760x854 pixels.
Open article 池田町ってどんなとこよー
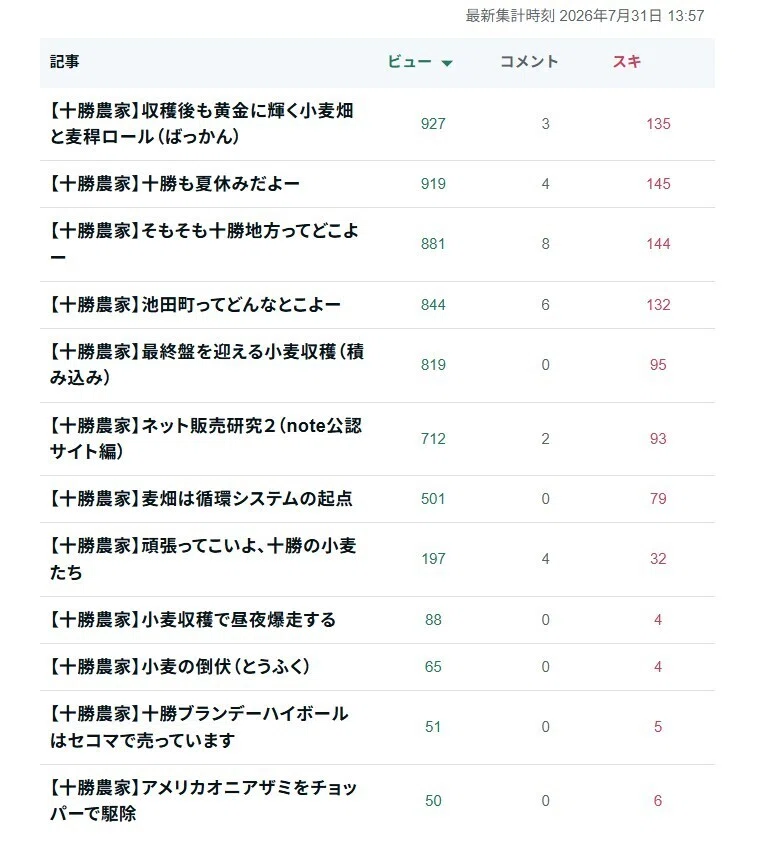point(195,304)
